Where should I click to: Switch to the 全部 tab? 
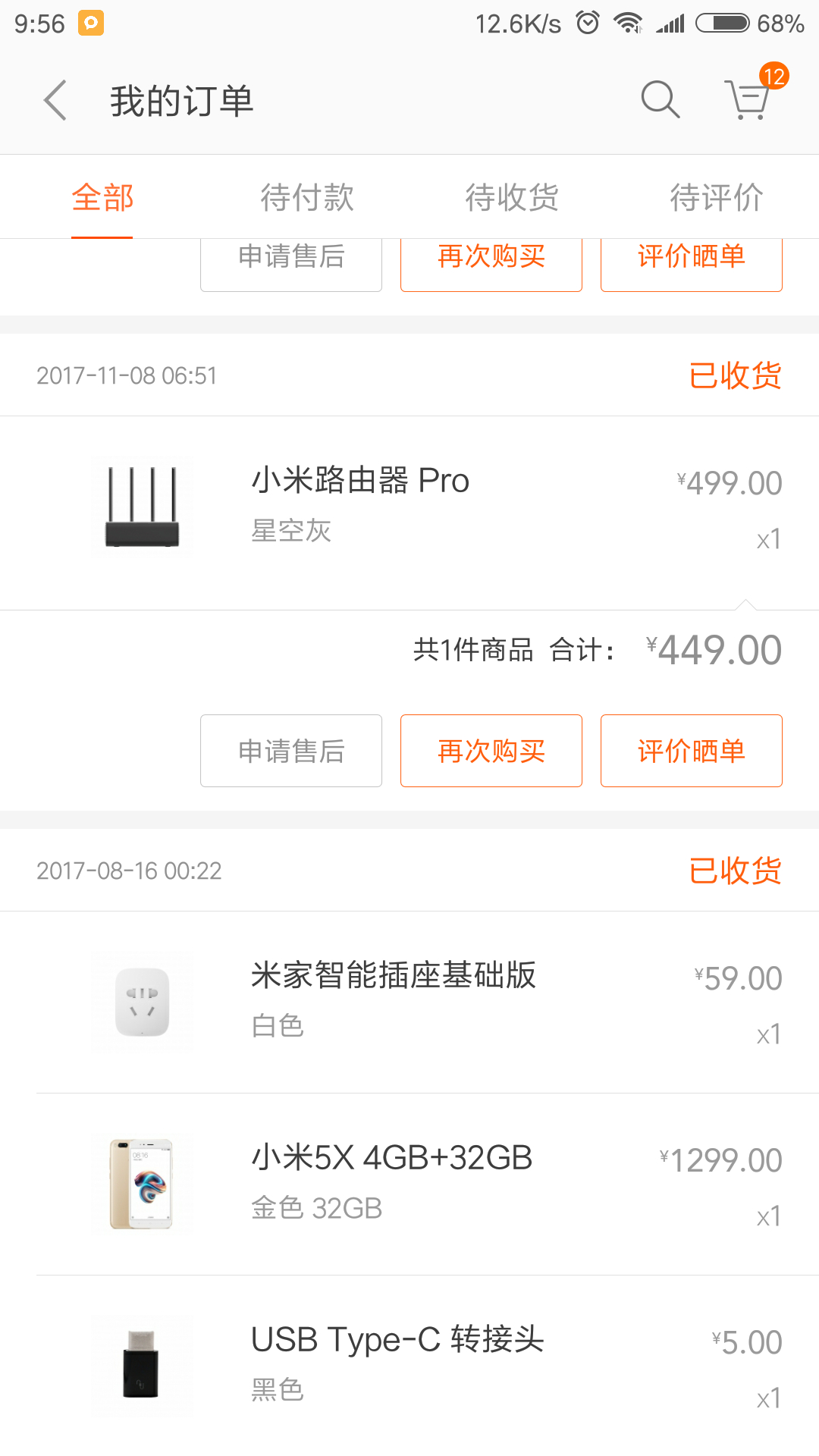coord(102,198)
